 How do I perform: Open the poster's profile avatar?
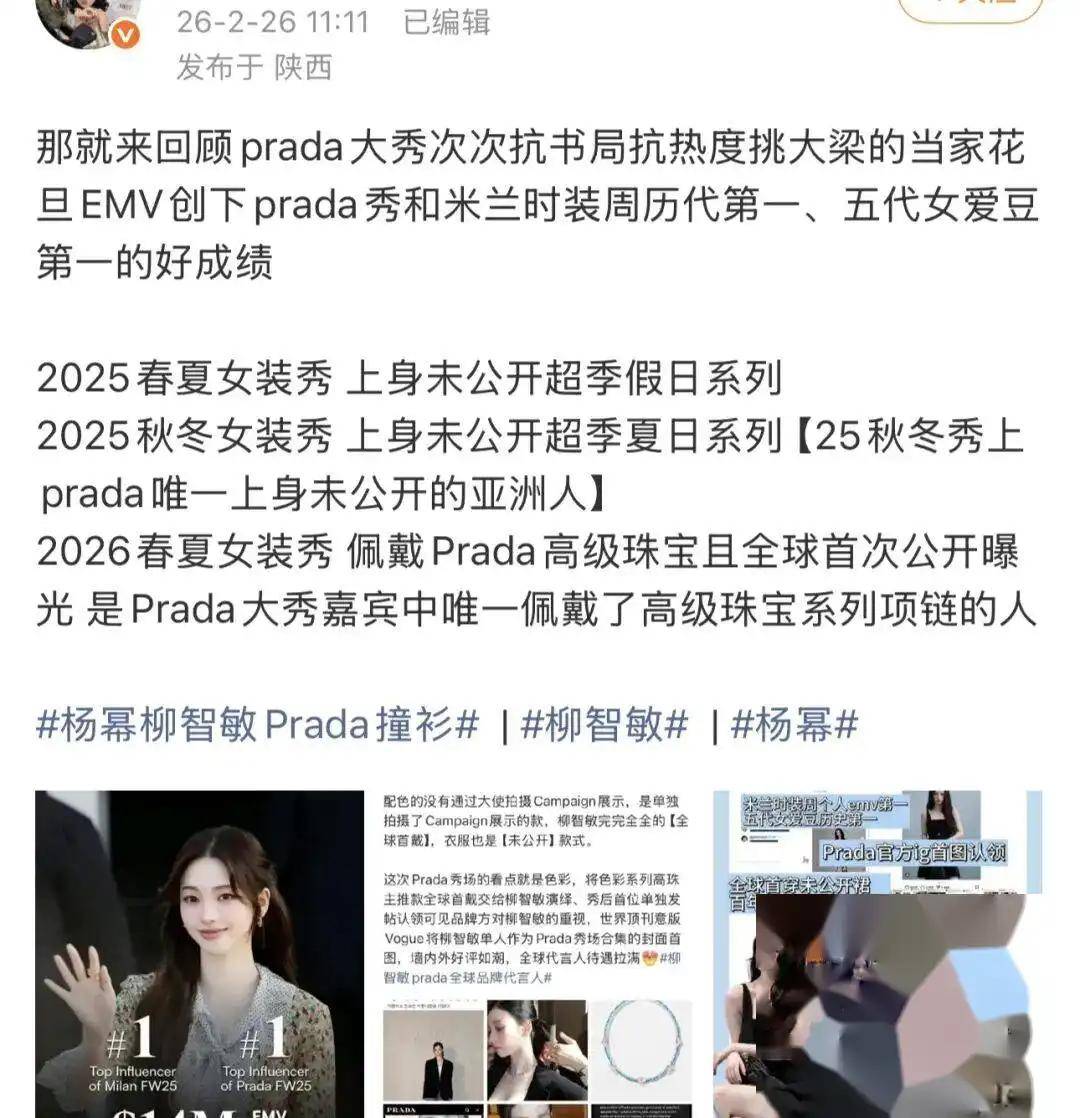[x=84, y=20]
